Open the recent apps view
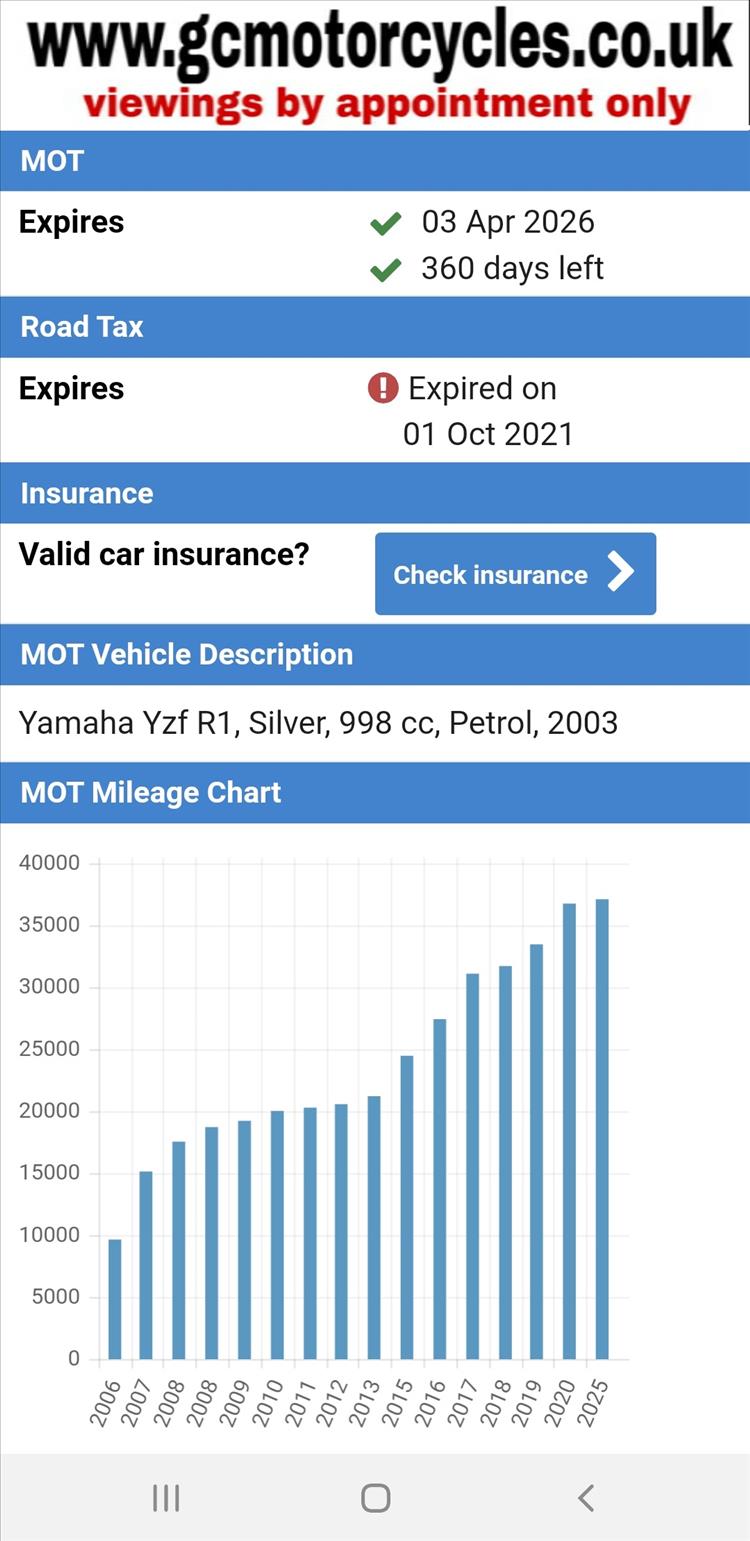This screenshot has width=750, height=1541. pyautogui.click(x=166, y=1497)
